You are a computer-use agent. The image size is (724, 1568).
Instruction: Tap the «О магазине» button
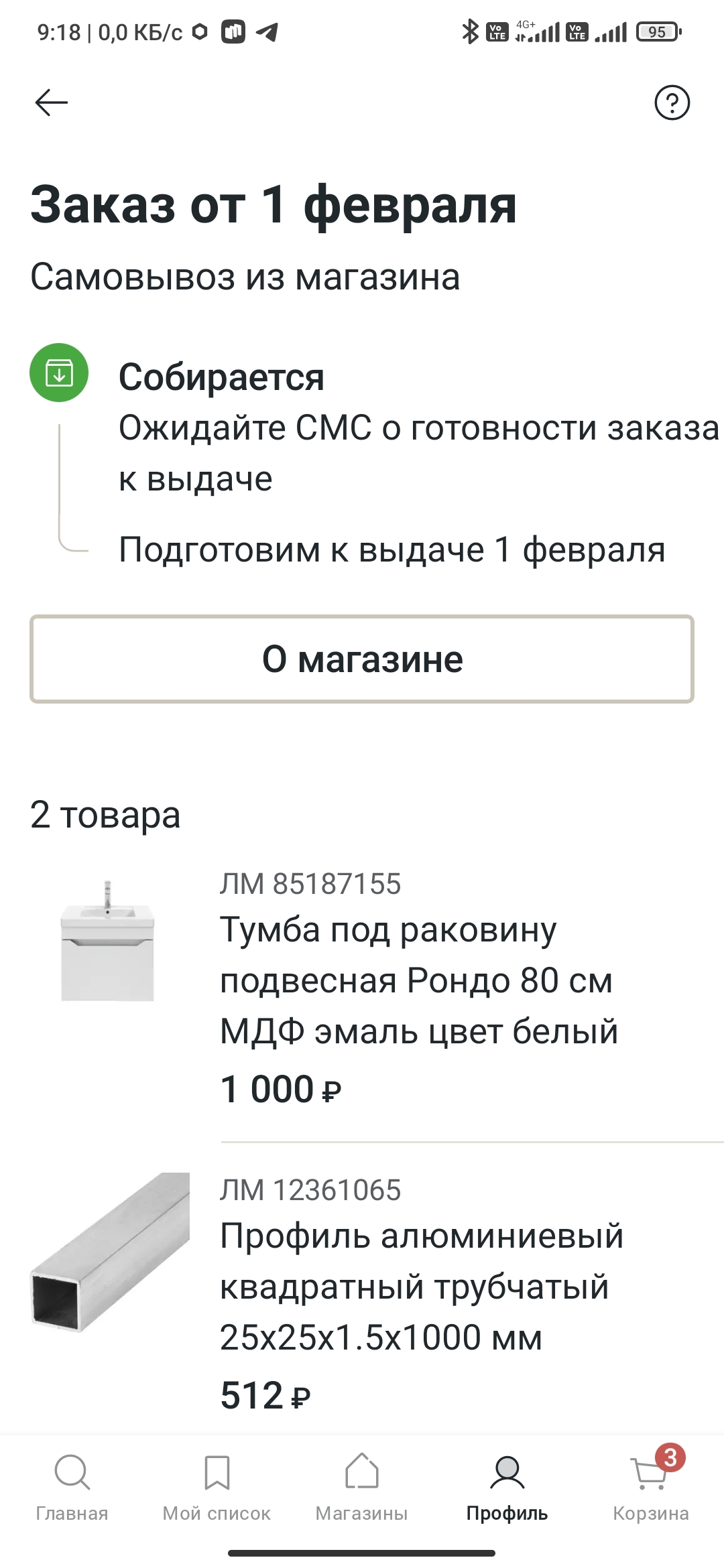click(x=362, y=659)
